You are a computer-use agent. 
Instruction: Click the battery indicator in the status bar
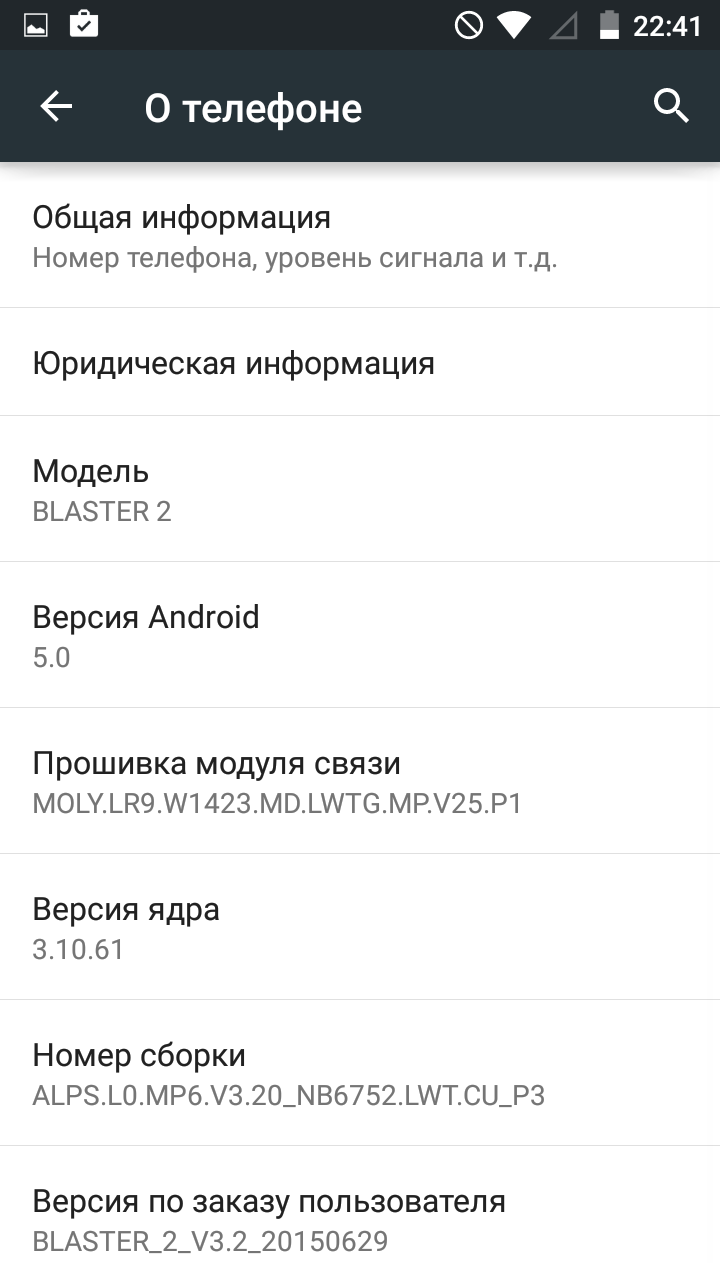611,27
